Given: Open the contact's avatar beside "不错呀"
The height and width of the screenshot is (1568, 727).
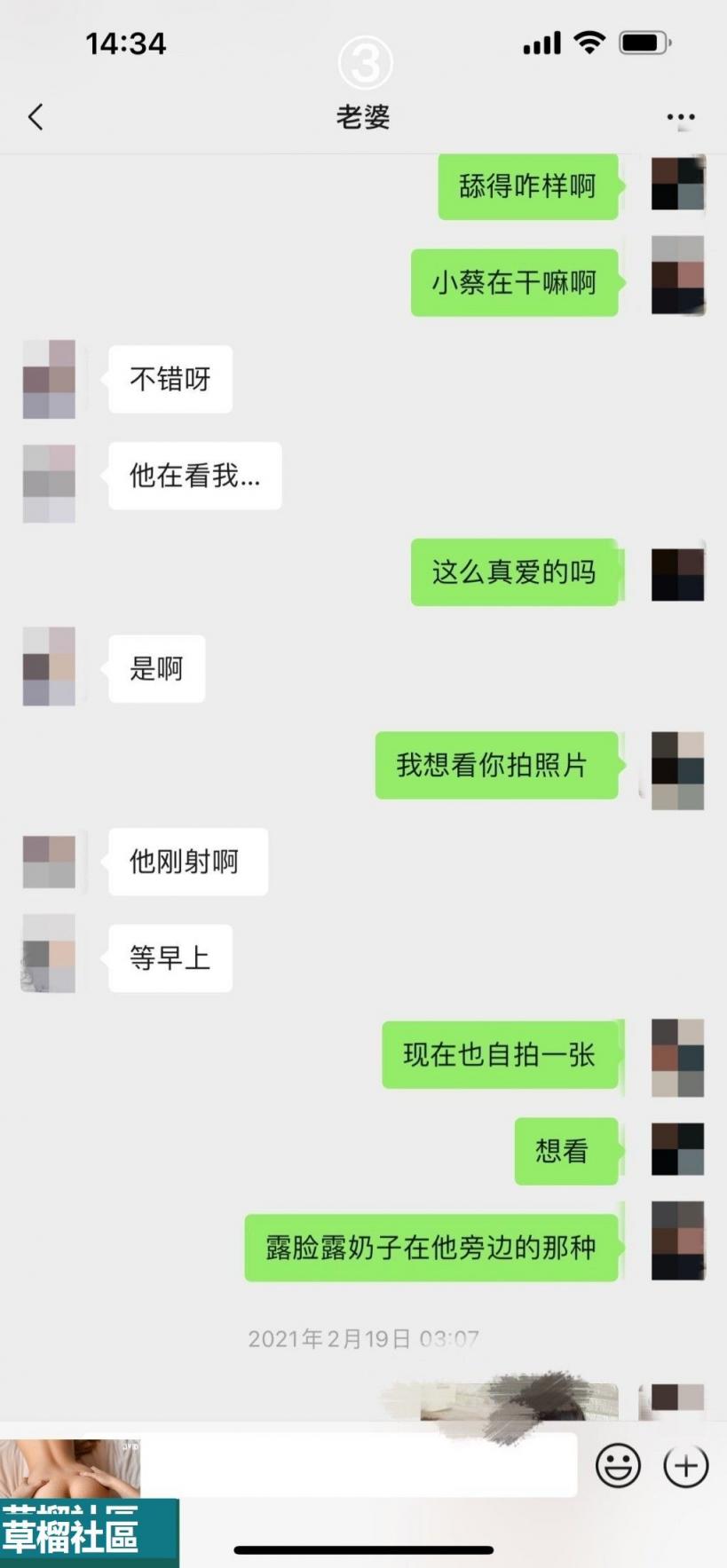Looking at the screenshot, I should click(x=49, y=379).
